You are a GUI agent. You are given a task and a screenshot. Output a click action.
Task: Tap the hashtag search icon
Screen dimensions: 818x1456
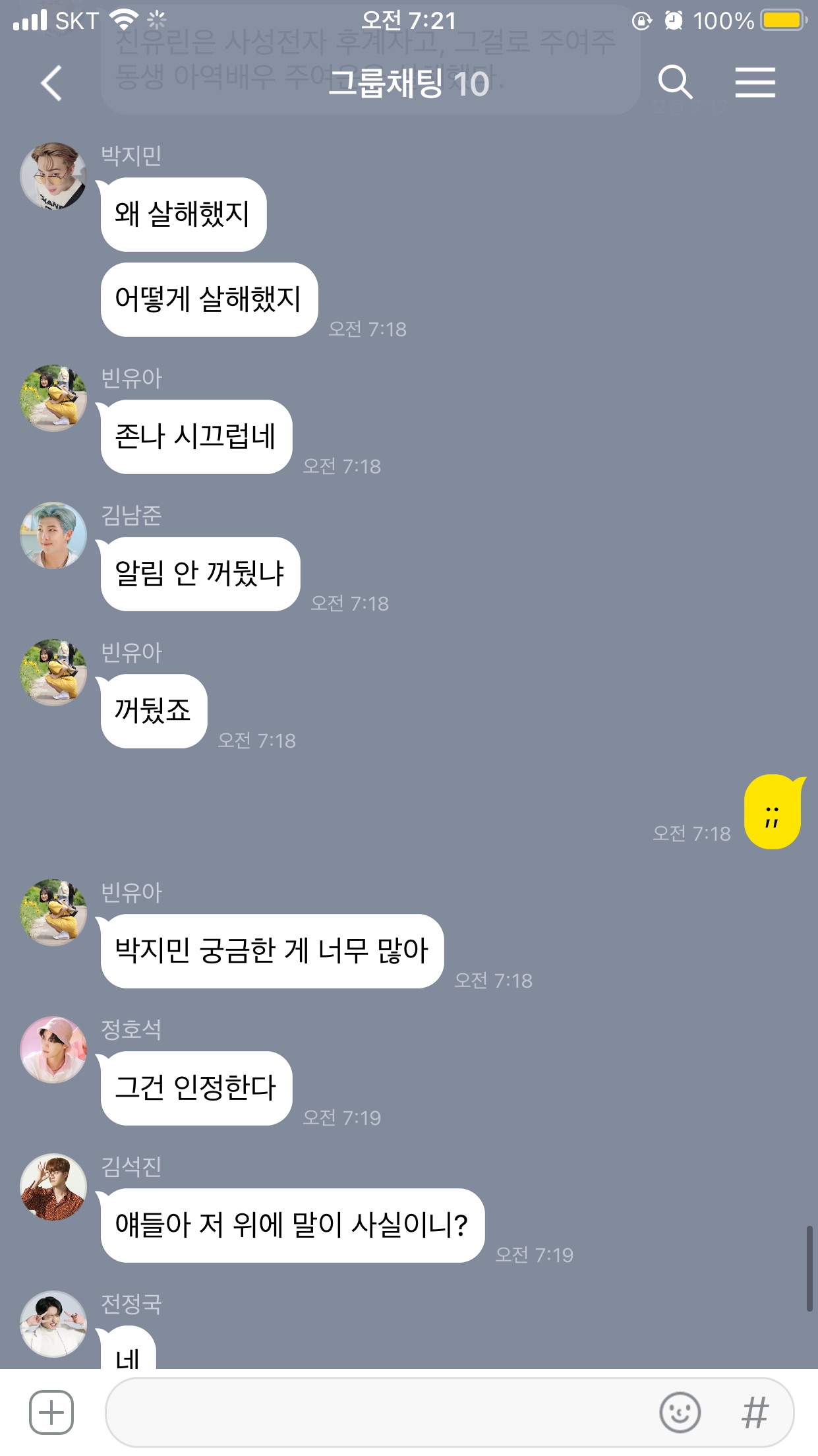tap(755, 1412)
